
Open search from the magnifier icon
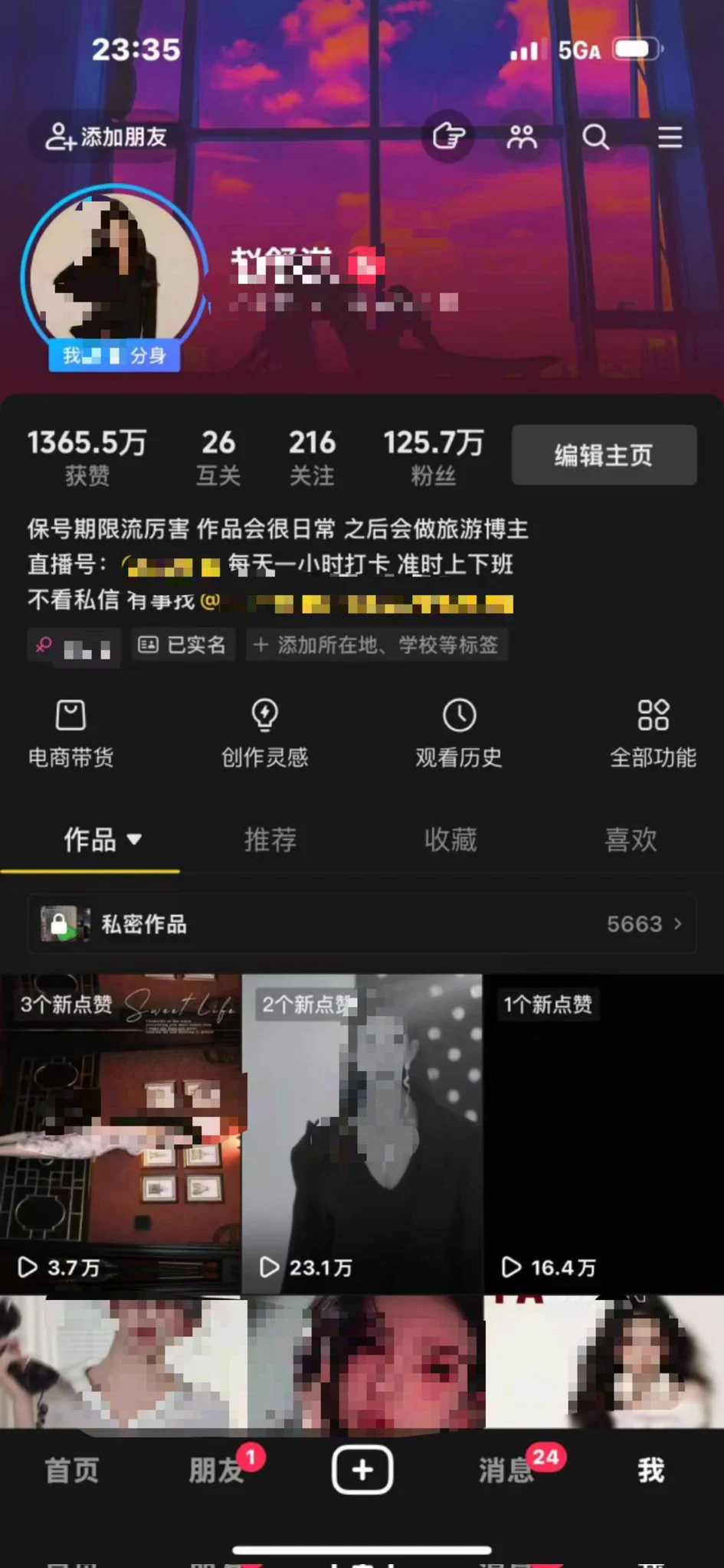595,137
